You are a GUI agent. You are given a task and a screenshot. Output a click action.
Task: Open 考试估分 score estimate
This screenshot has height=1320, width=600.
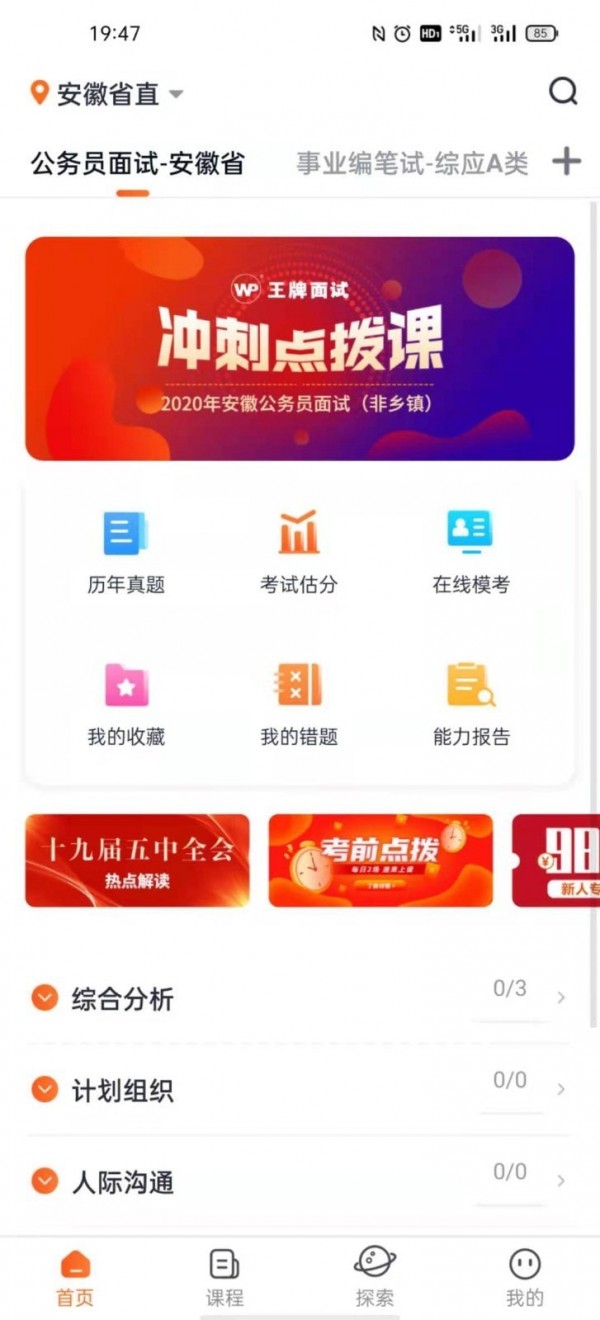(299, 551)
